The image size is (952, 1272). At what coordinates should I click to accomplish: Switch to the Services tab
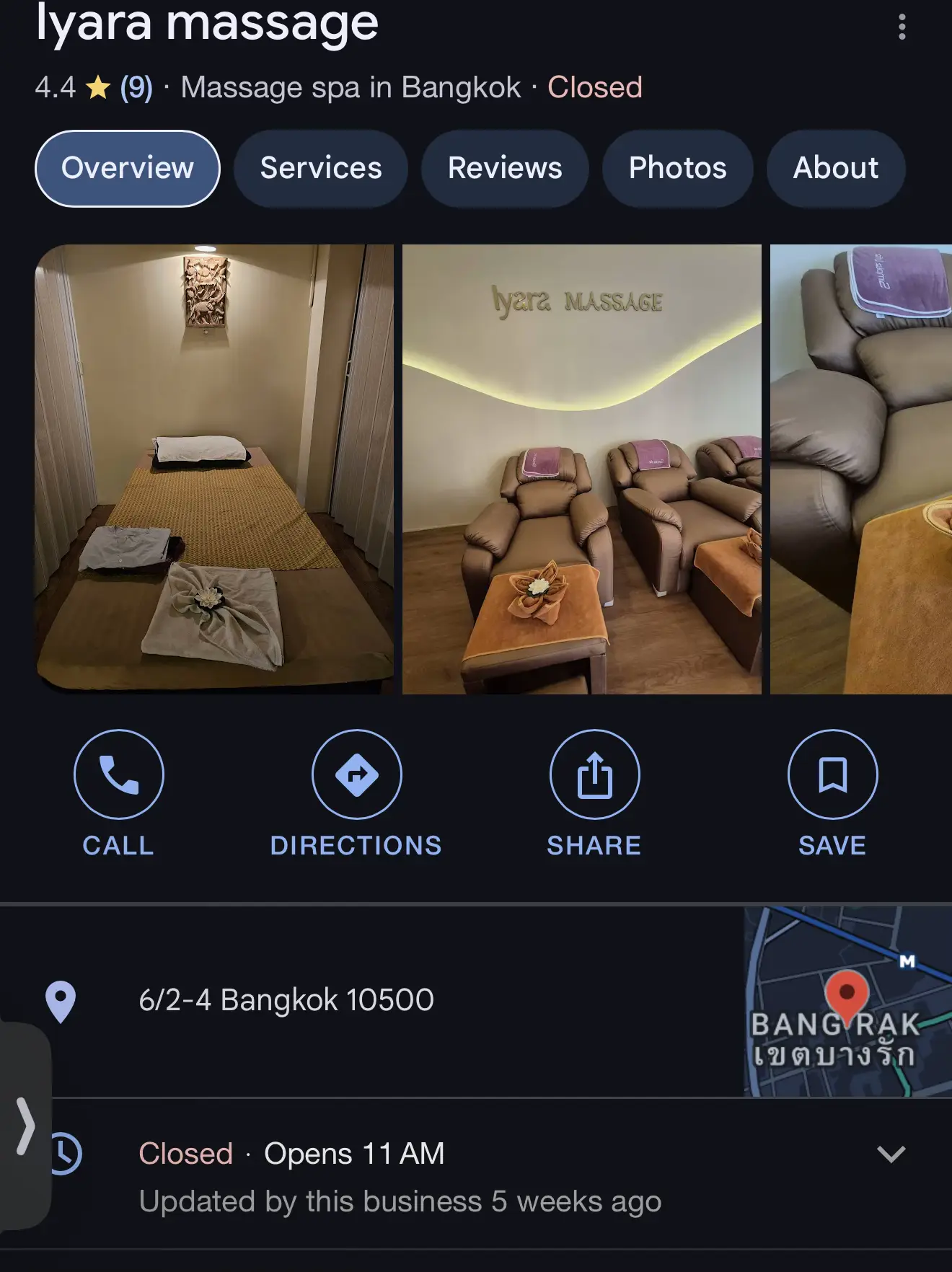[x=321, y=169]
